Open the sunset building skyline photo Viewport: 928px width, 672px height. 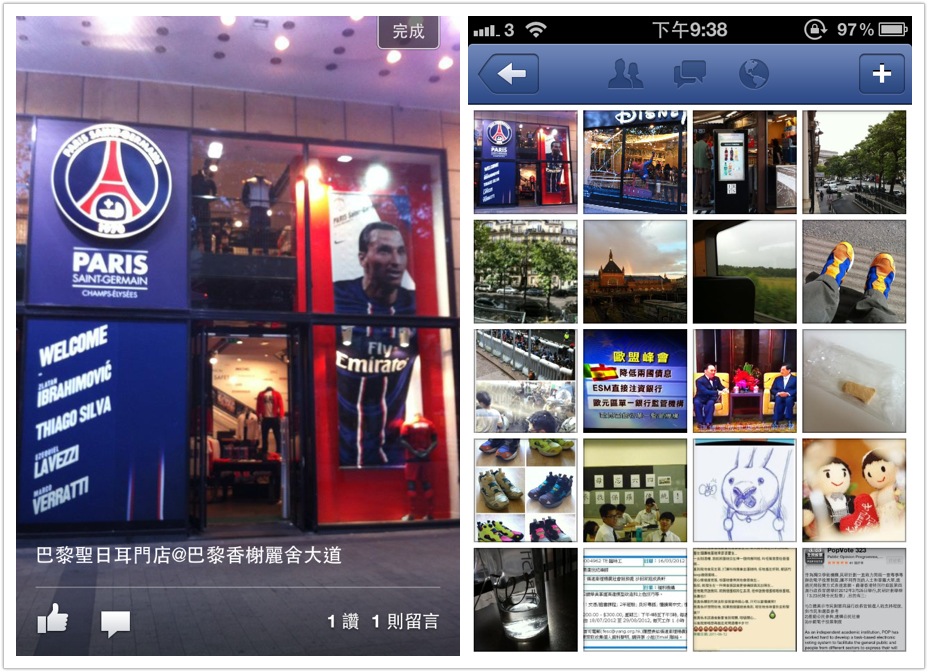[x=635, y=272]
